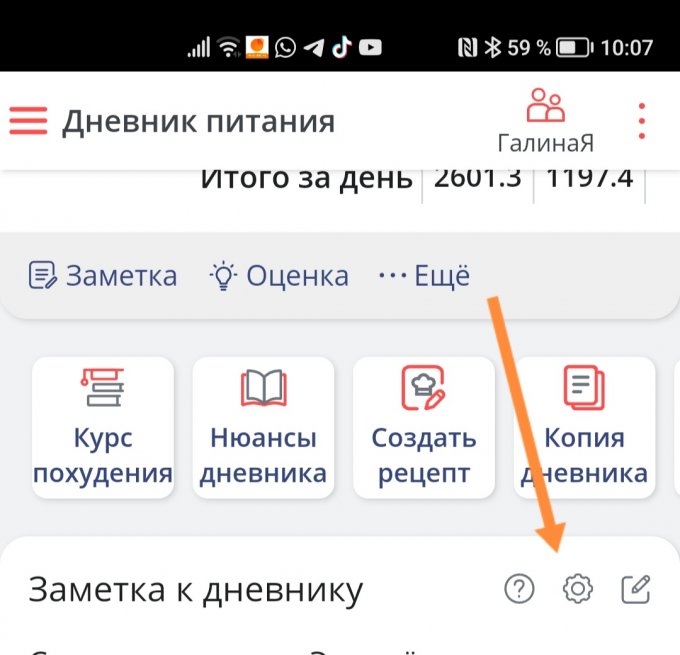Select the Создать рецепт card

point(423,427)
